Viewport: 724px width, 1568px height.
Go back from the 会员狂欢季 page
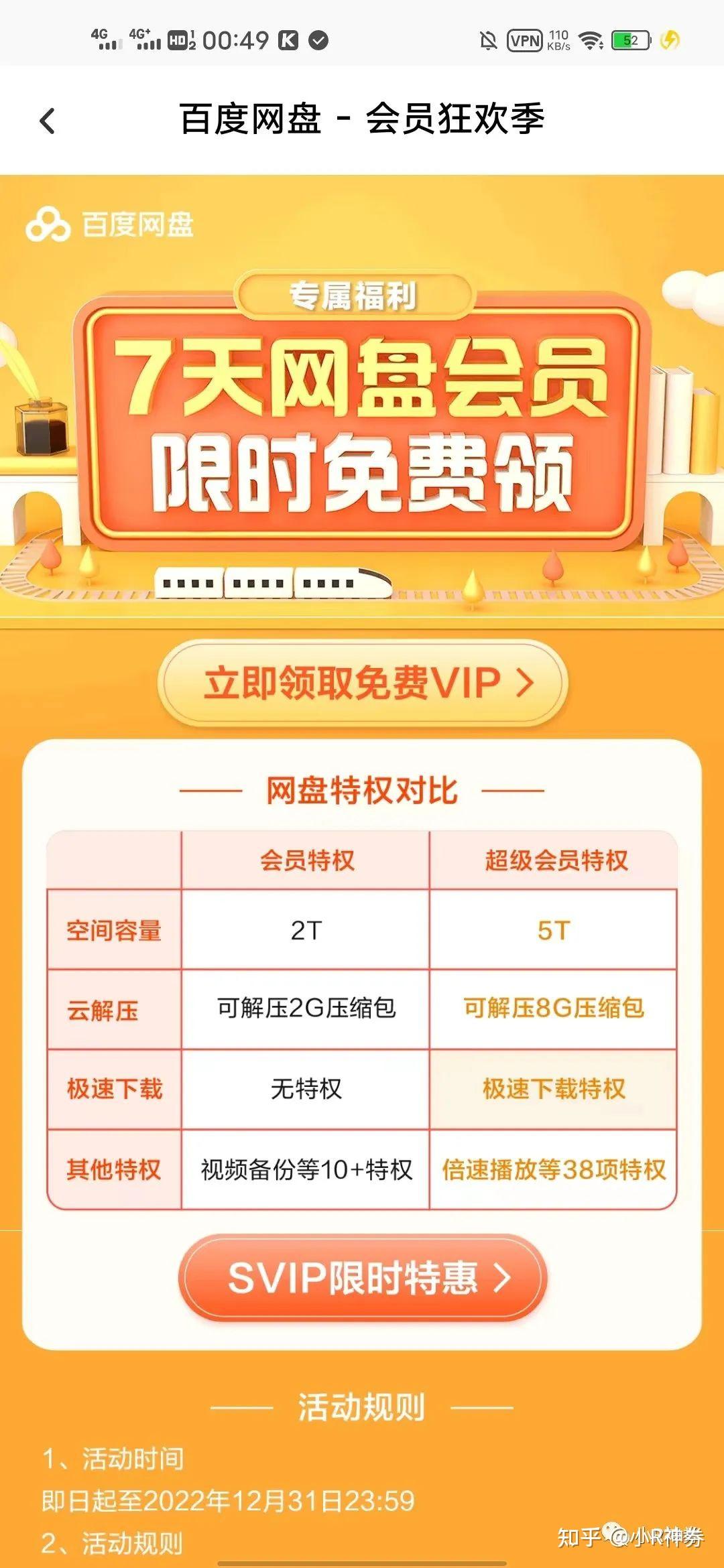pos(47,121)
